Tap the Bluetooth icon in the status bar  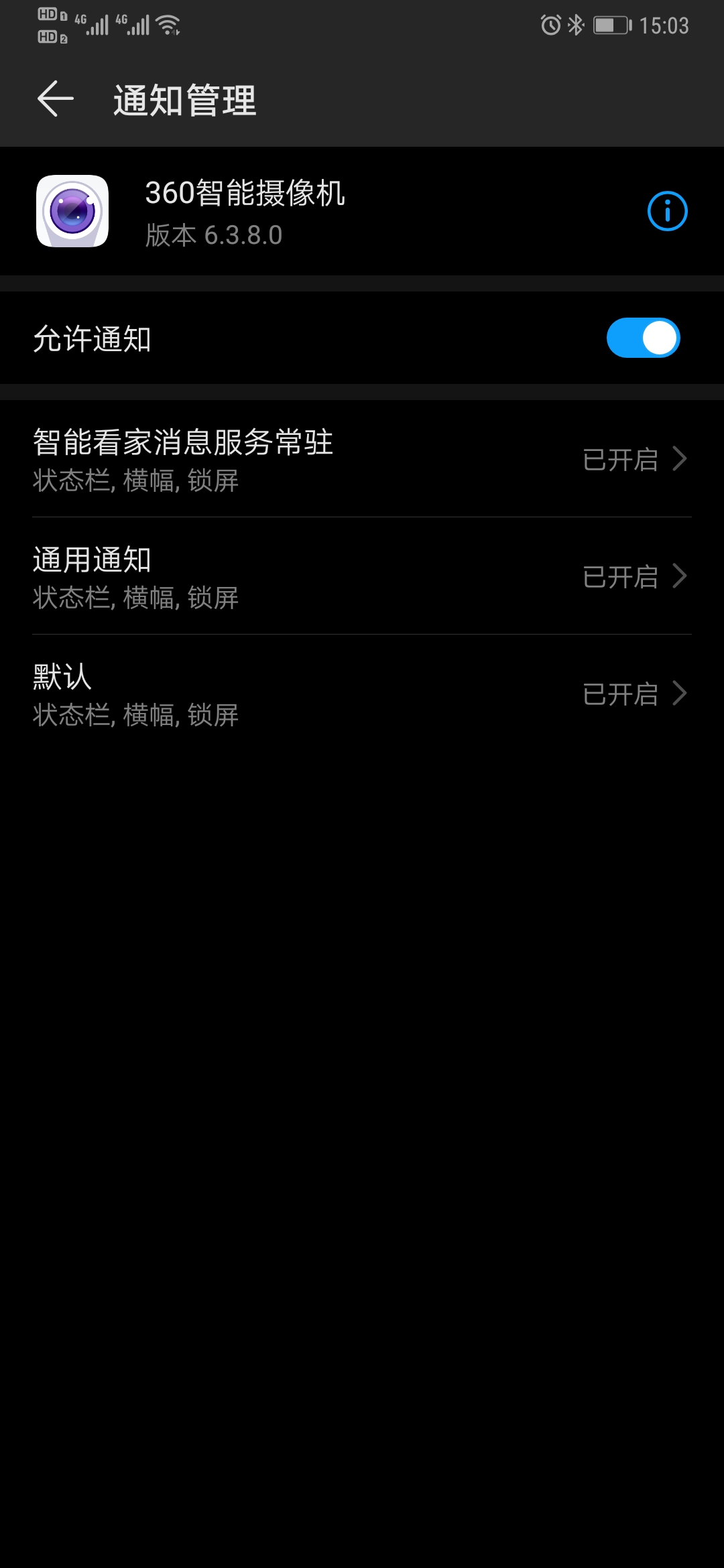[575, 23]
